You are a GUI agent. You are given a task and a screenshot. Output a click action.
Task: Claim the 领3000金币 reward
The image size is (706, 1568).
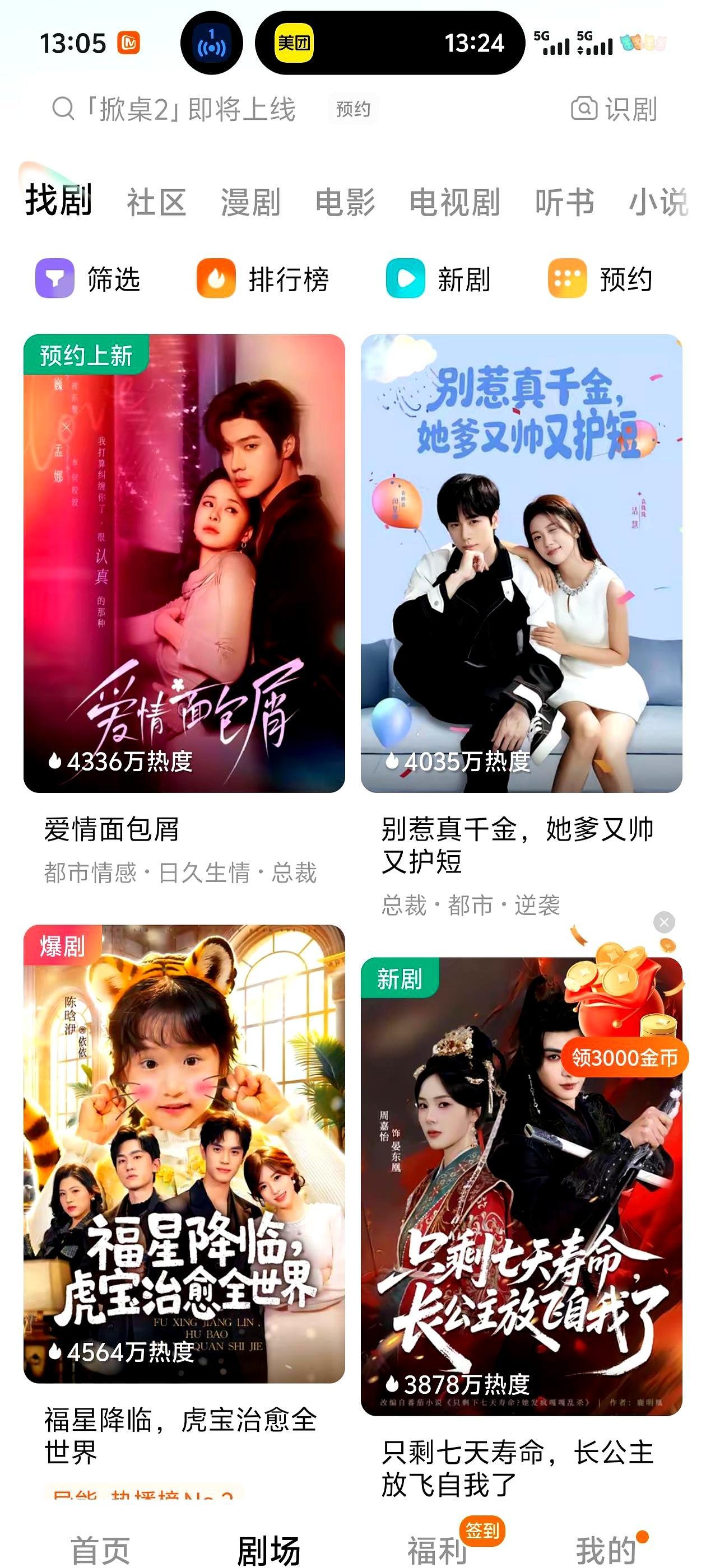tap(624, 1057)
